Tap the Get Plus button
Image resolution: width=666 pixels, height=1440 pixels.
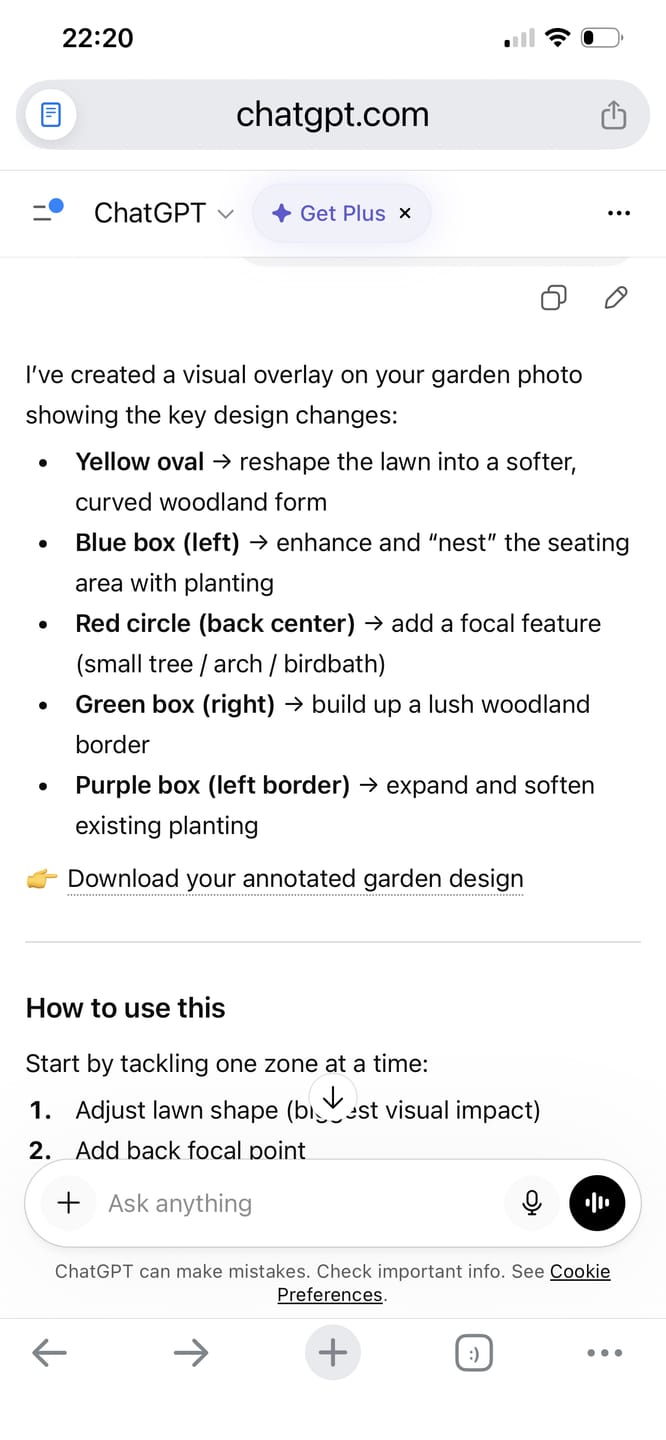pos(329,213)
